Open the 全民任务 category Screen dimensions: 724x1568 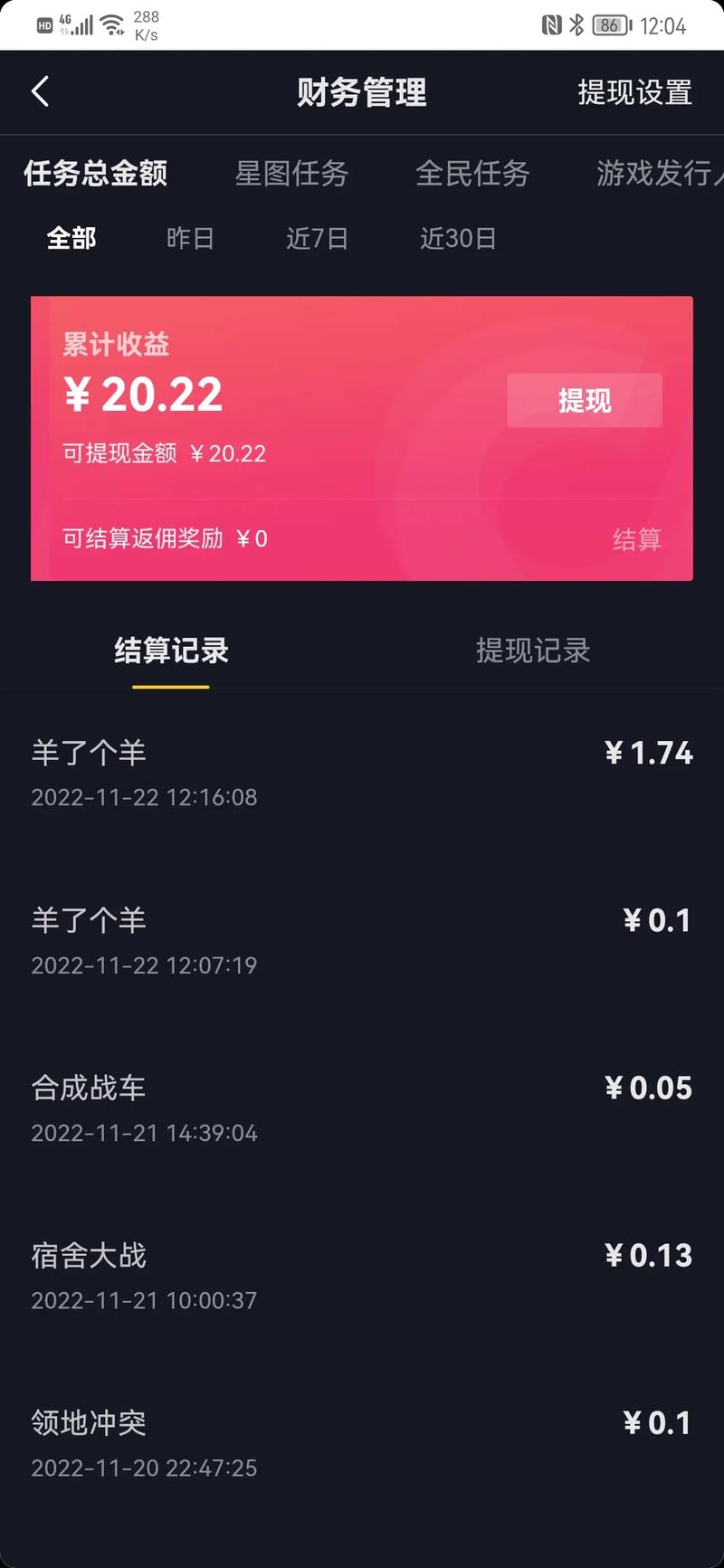(x=474, y=175)
